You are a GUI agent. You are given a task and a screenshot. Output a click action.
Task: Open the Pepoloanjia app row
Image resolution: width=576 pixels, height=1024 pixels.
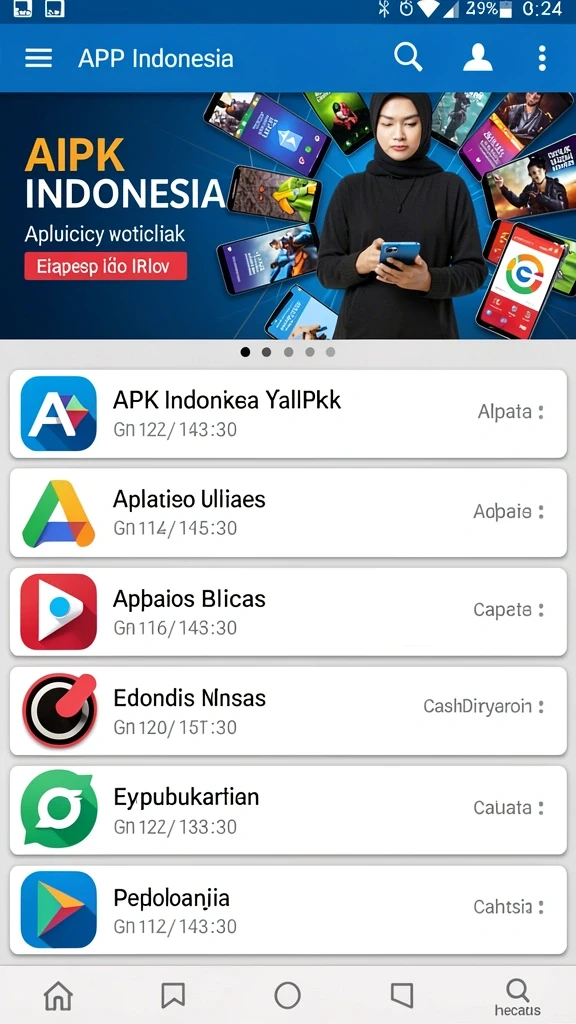(288, 910)
